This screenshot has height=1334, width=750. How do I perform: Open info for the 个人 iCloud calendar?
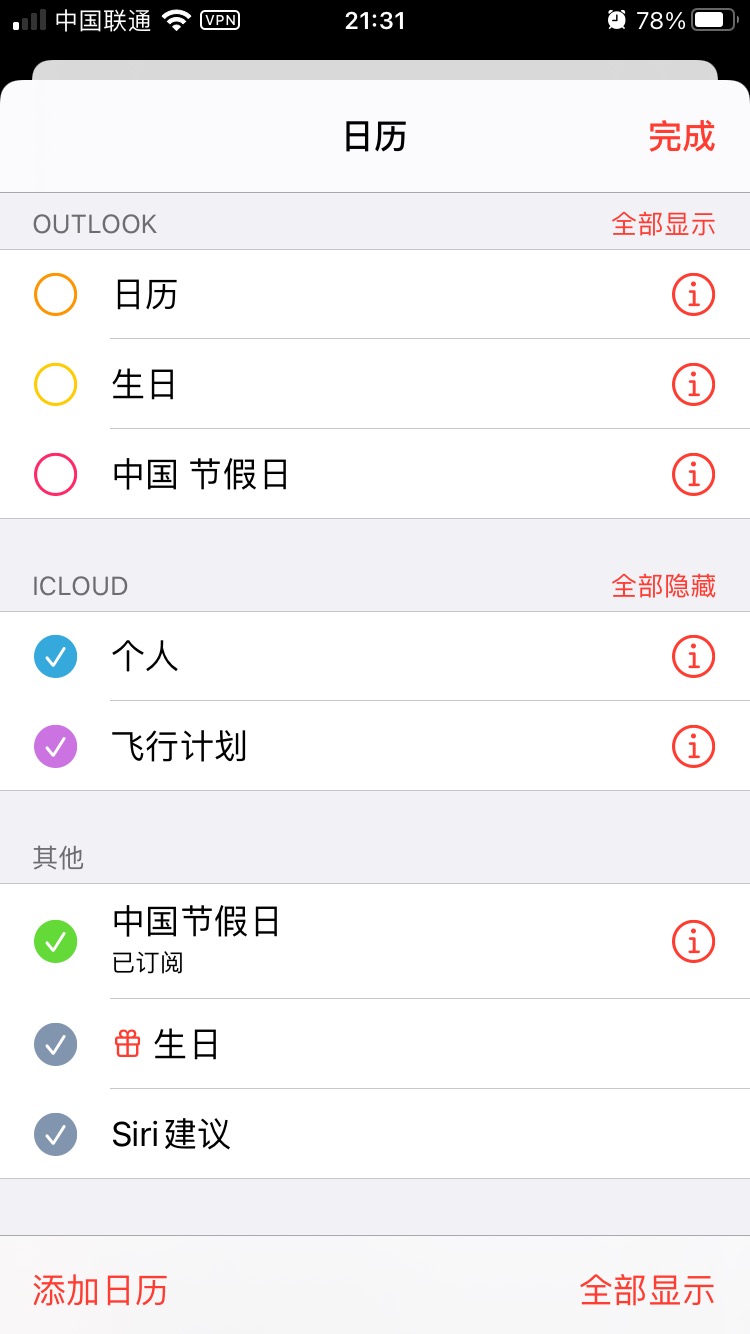pos(693,656)
